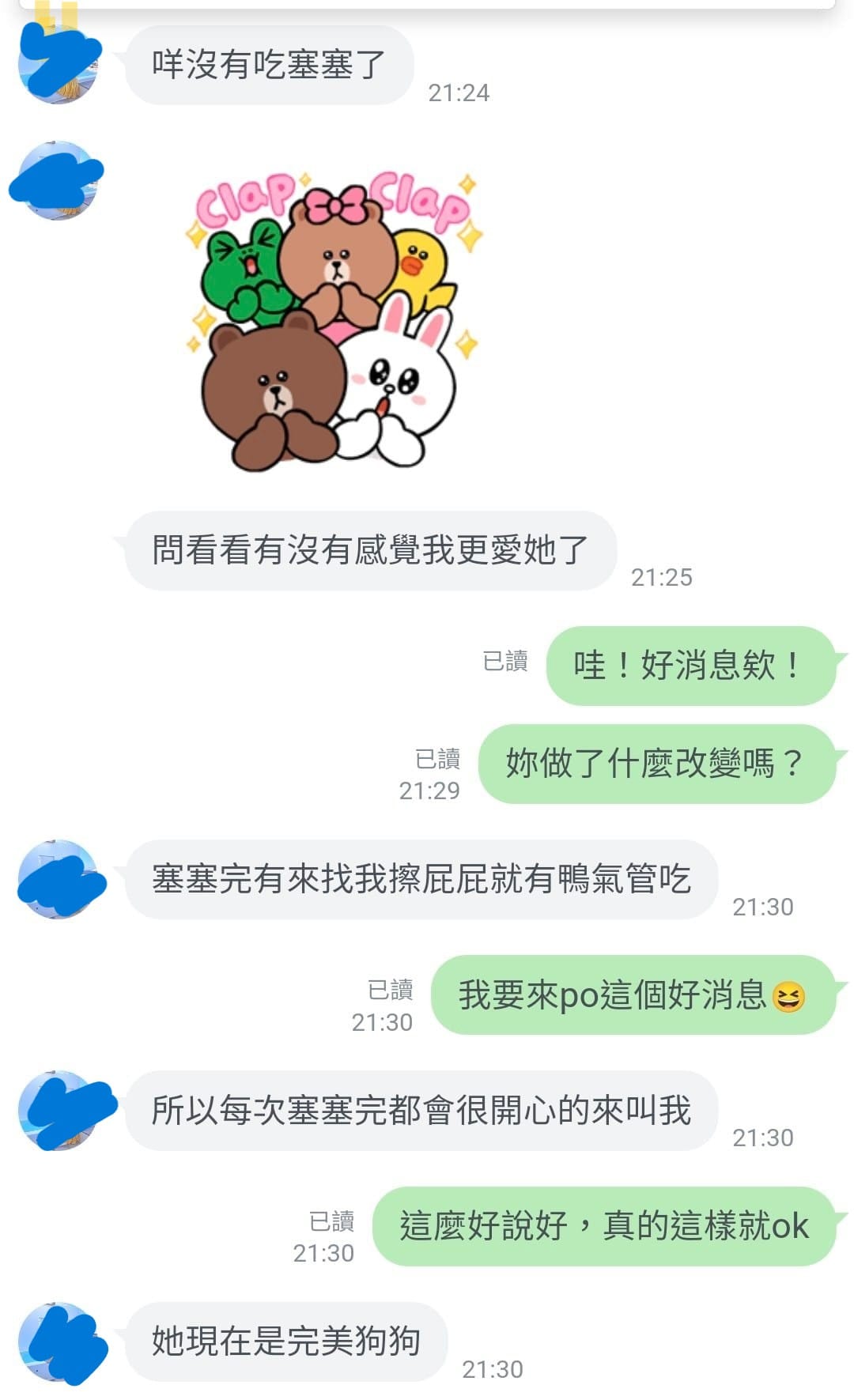This screenshot has width=854, height=1400.
Task: Open avatar next to 所以每次塞塞完 message
Action: (x=58, y=1110)
